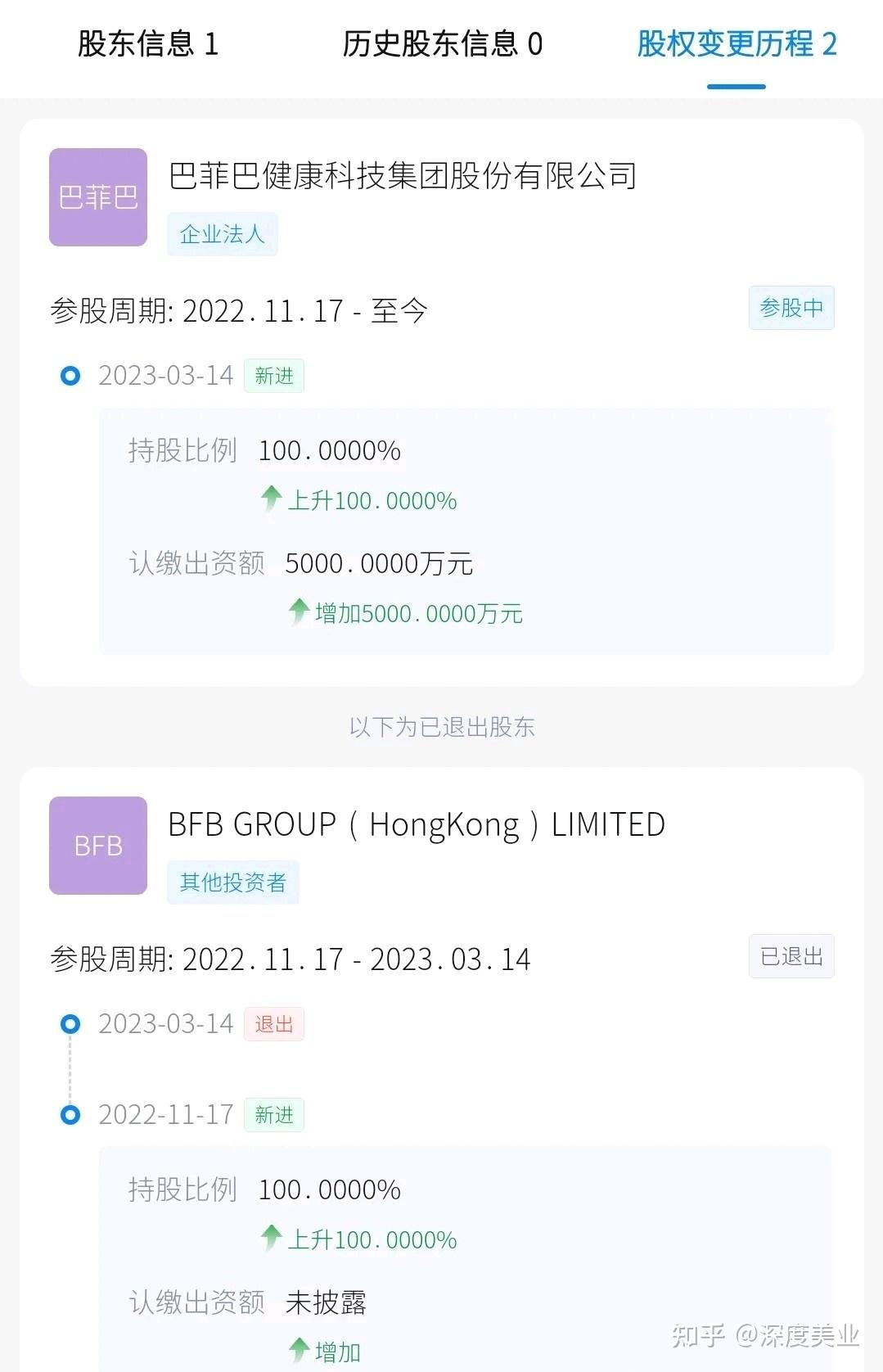
Task: Click the timeline dot next to 2022-11-17 新进
Action: click(x=70, y=1114)
